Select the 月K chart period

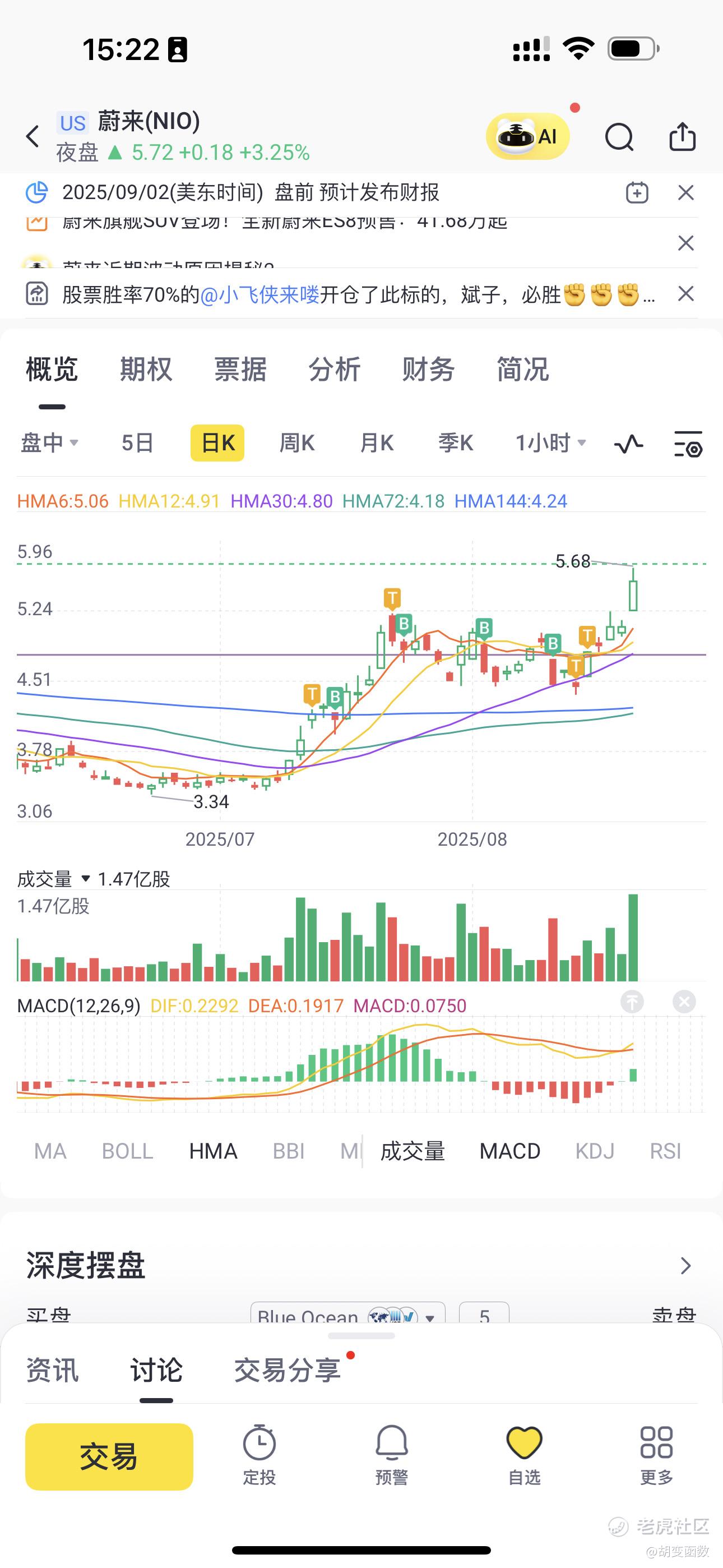tap(377, 443)
